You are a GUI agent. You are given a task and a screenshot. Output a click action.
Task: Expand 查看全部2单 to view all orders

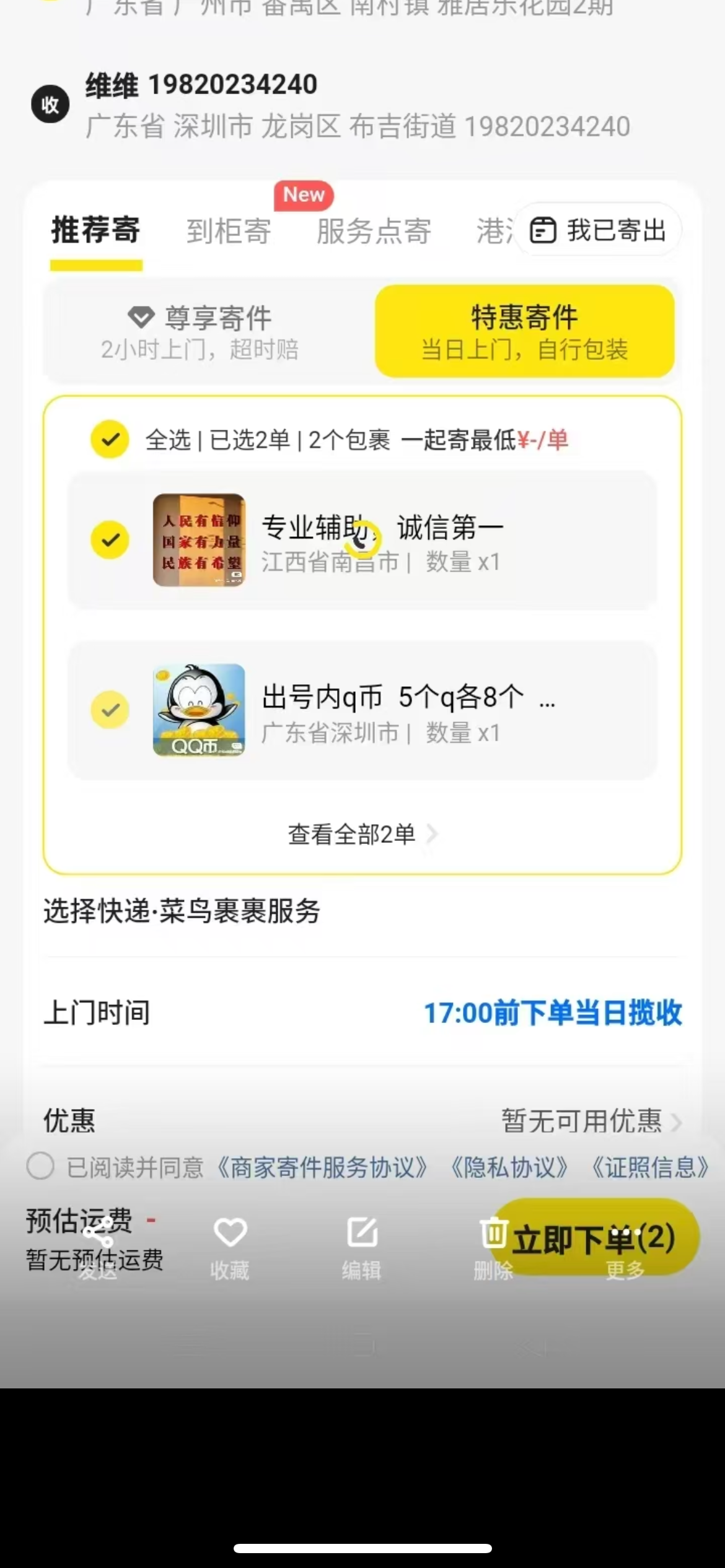pyautogui.click(x=362, y=834)
